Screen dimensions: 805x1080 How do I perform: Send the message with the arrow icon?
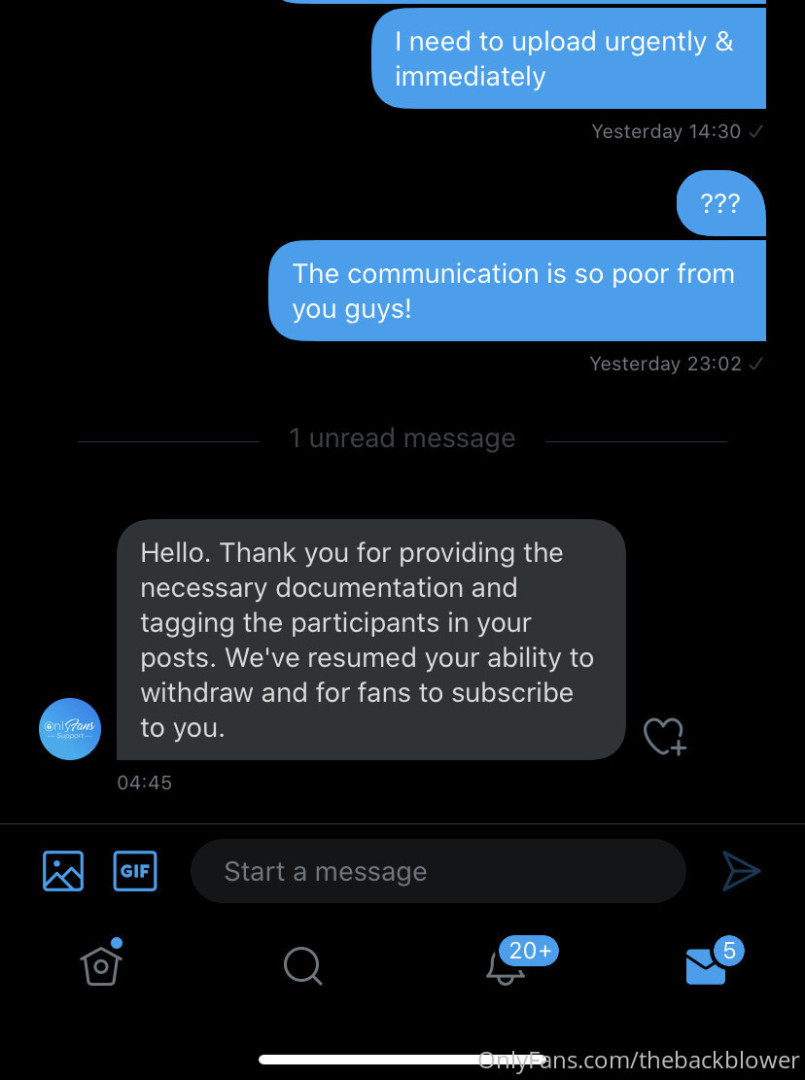pos(741,871)
